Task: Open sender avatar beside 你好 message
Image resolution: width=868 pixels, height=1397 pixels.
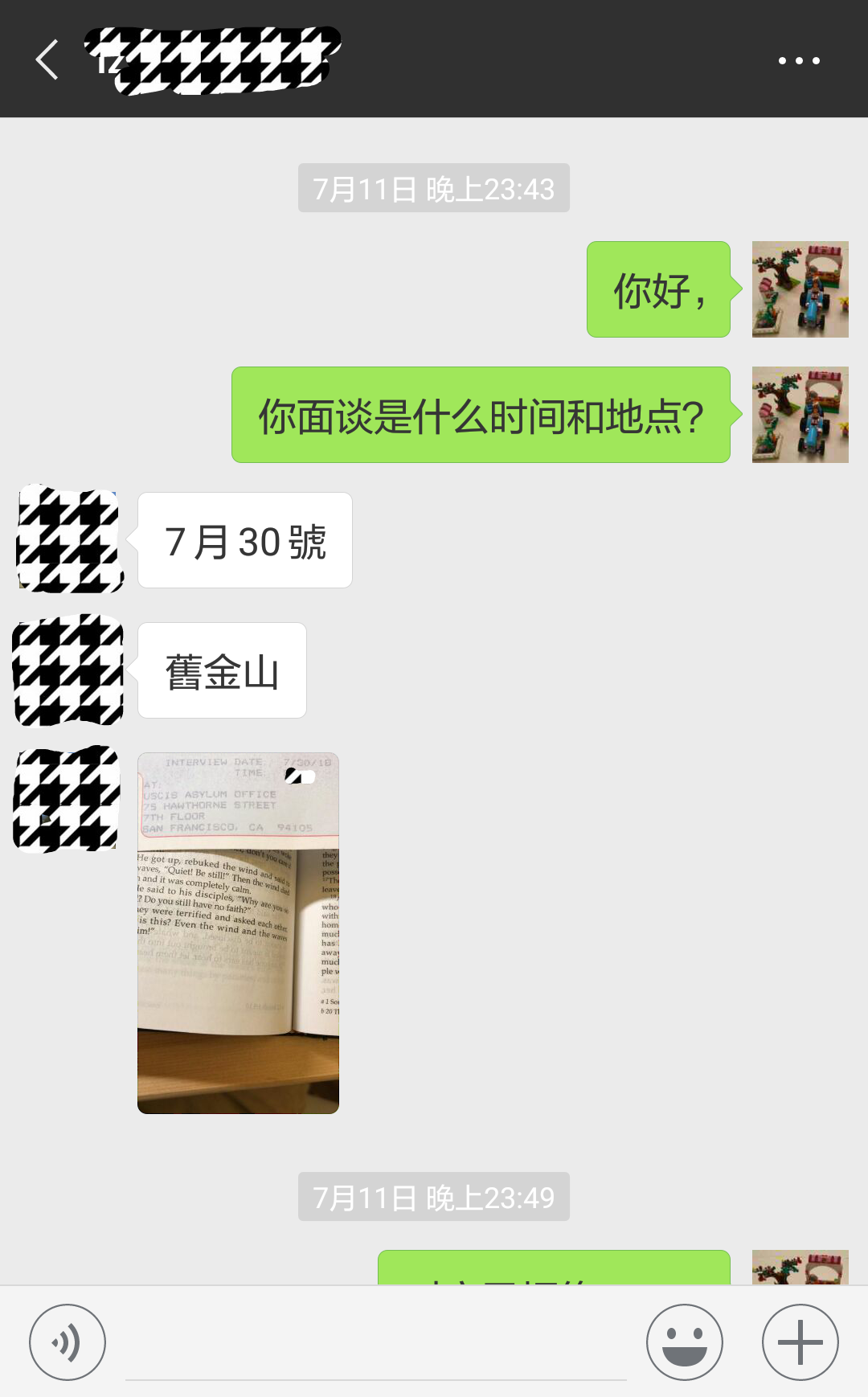Action: (x=800, y=289)
